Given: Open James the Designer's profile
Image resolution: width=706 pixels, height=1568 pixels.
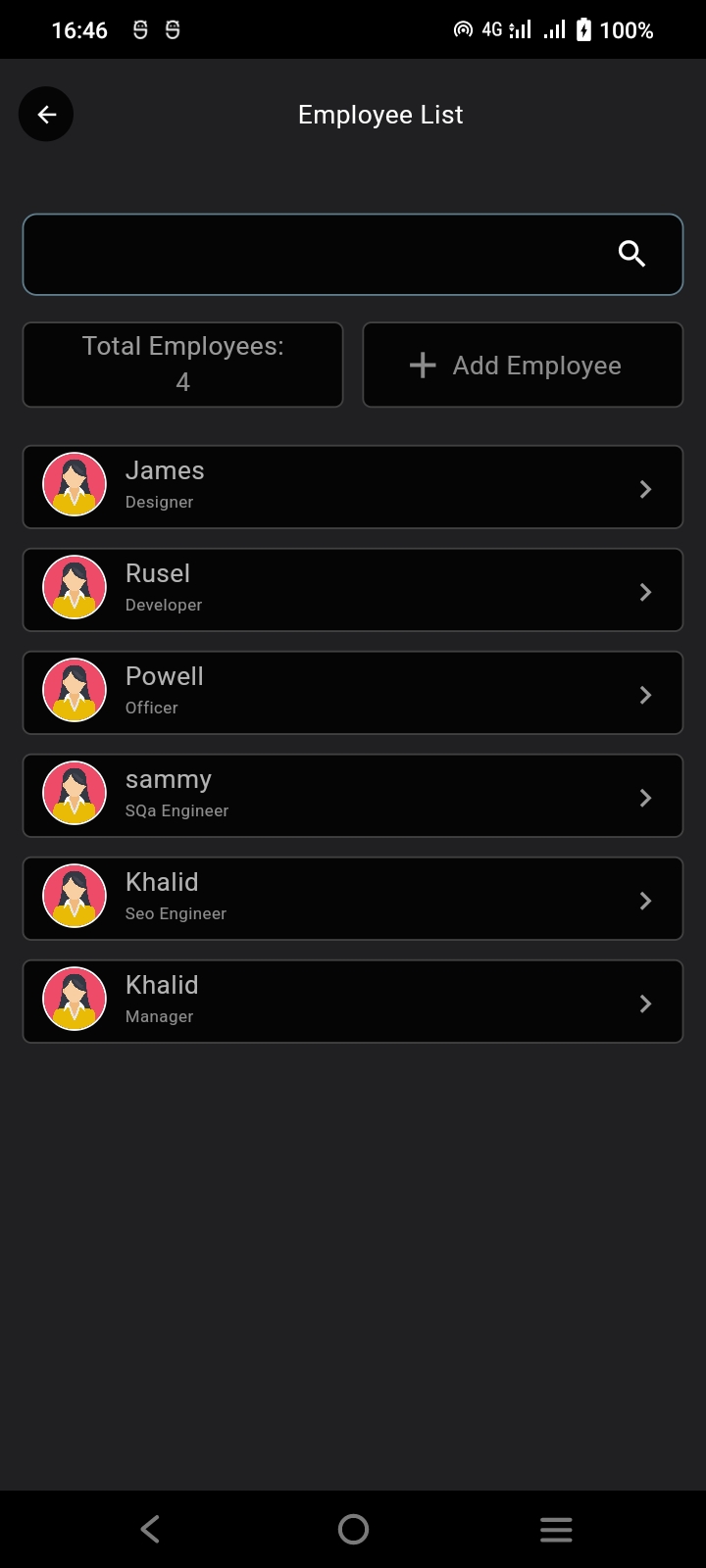Looking at the screenshot, I should point(353,487).
